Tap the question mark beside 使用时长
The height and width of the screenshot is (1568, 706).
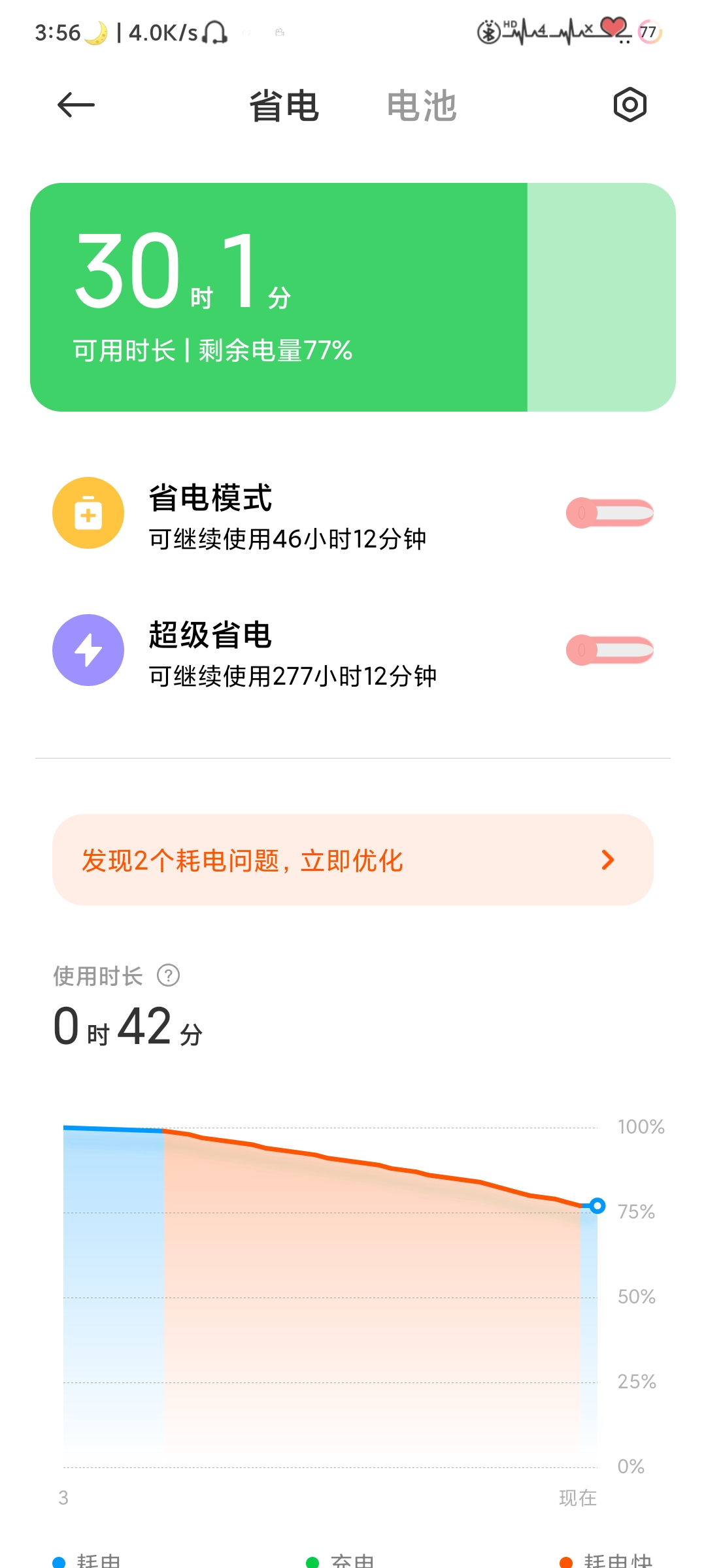pos(169,975)
